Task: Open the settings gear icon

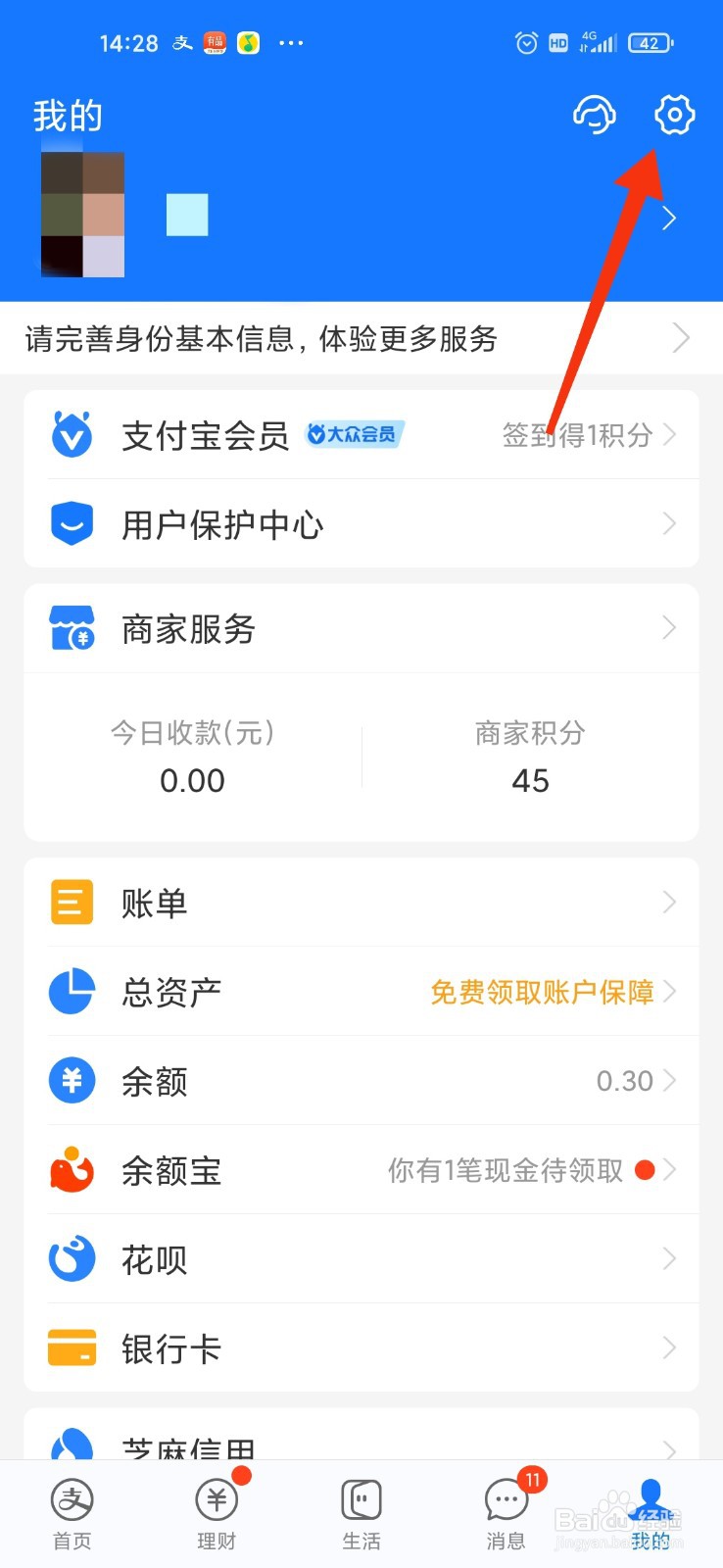Action: (x=674, y=116)
